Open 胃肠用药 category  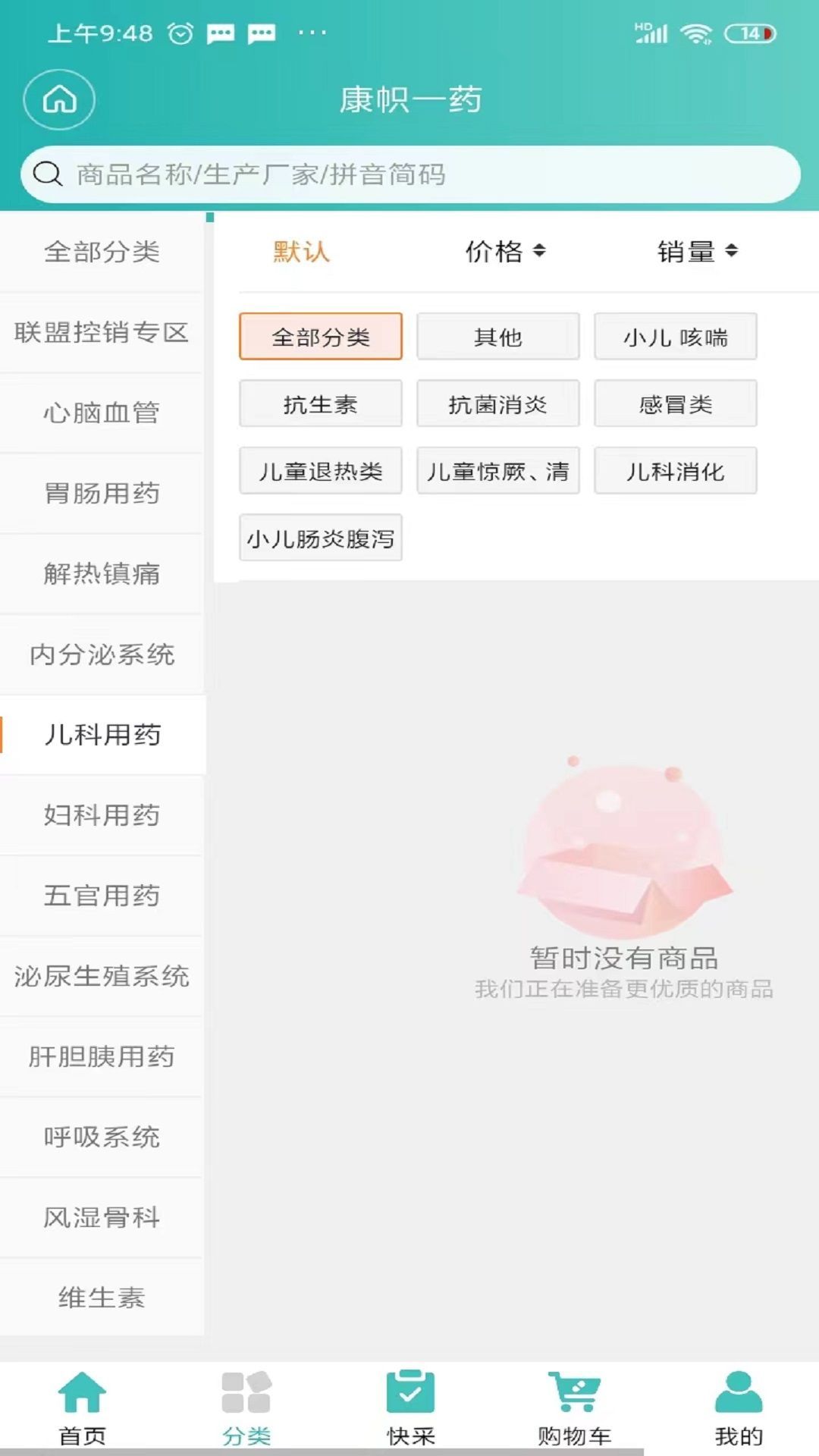(x=102, y=494)
